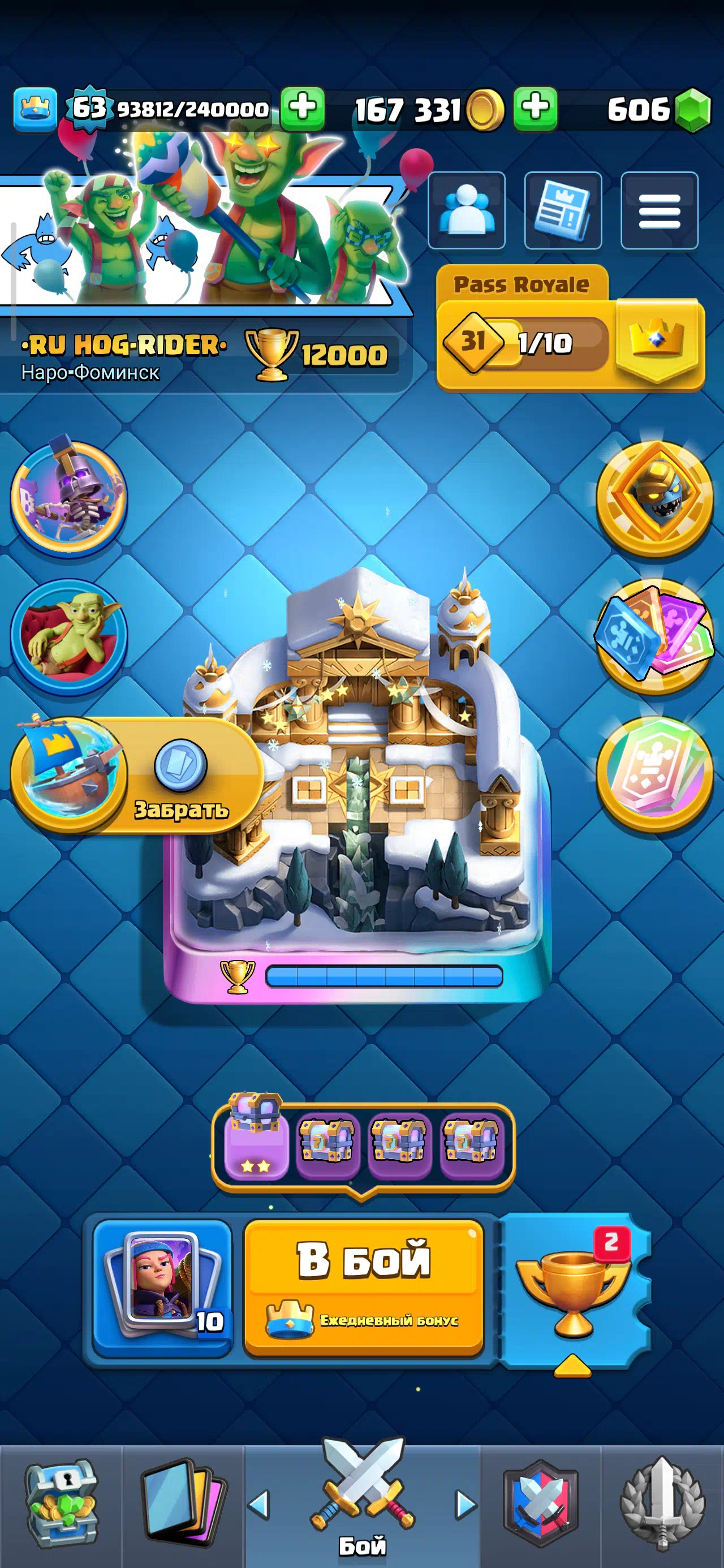Go to the Clan shield tab

pyautogui.click(x=541, y=1504)
